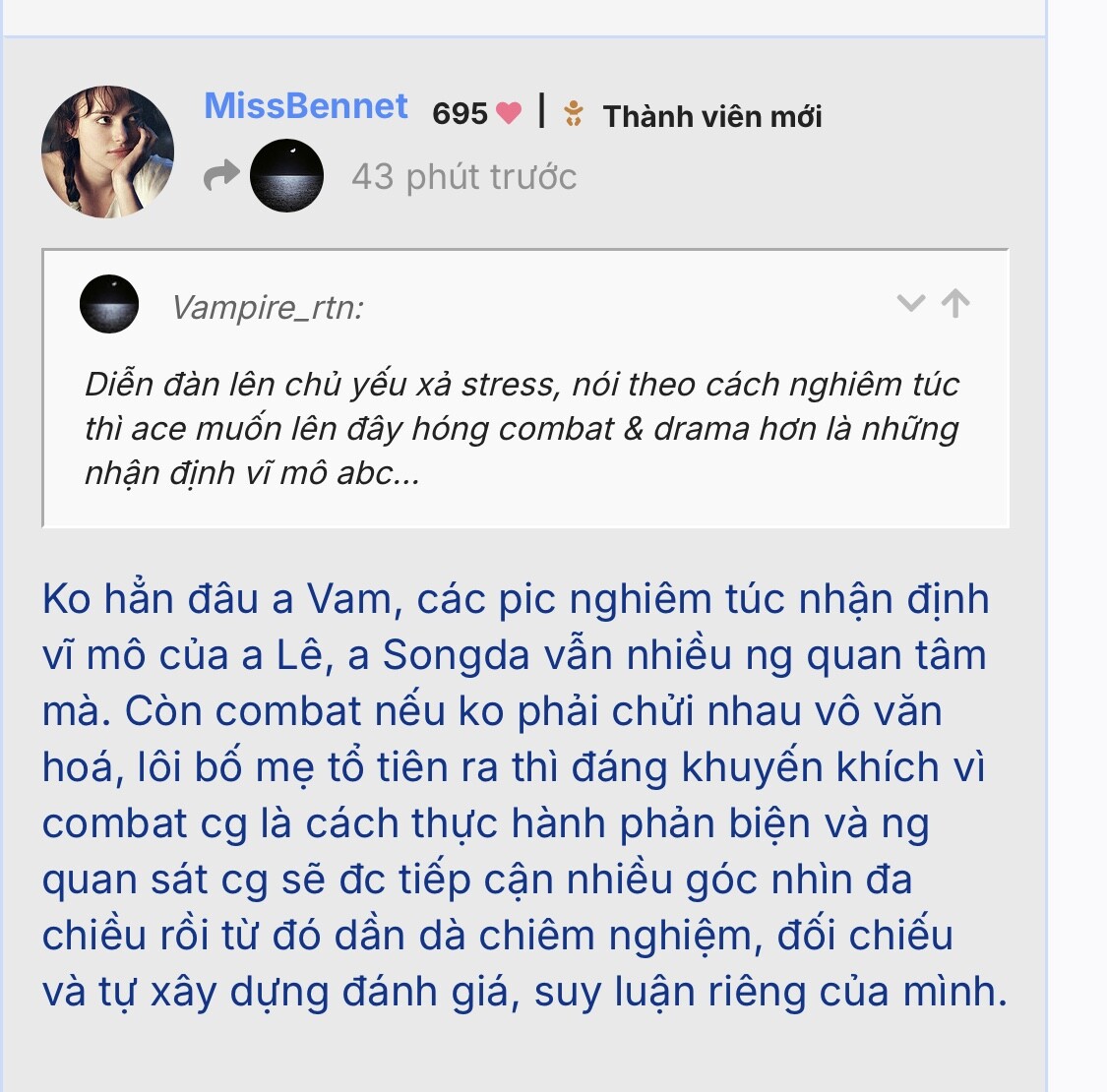Open the 43 phút trước timestamp link
1107x1092 pixels.
[x=463, y=177]
